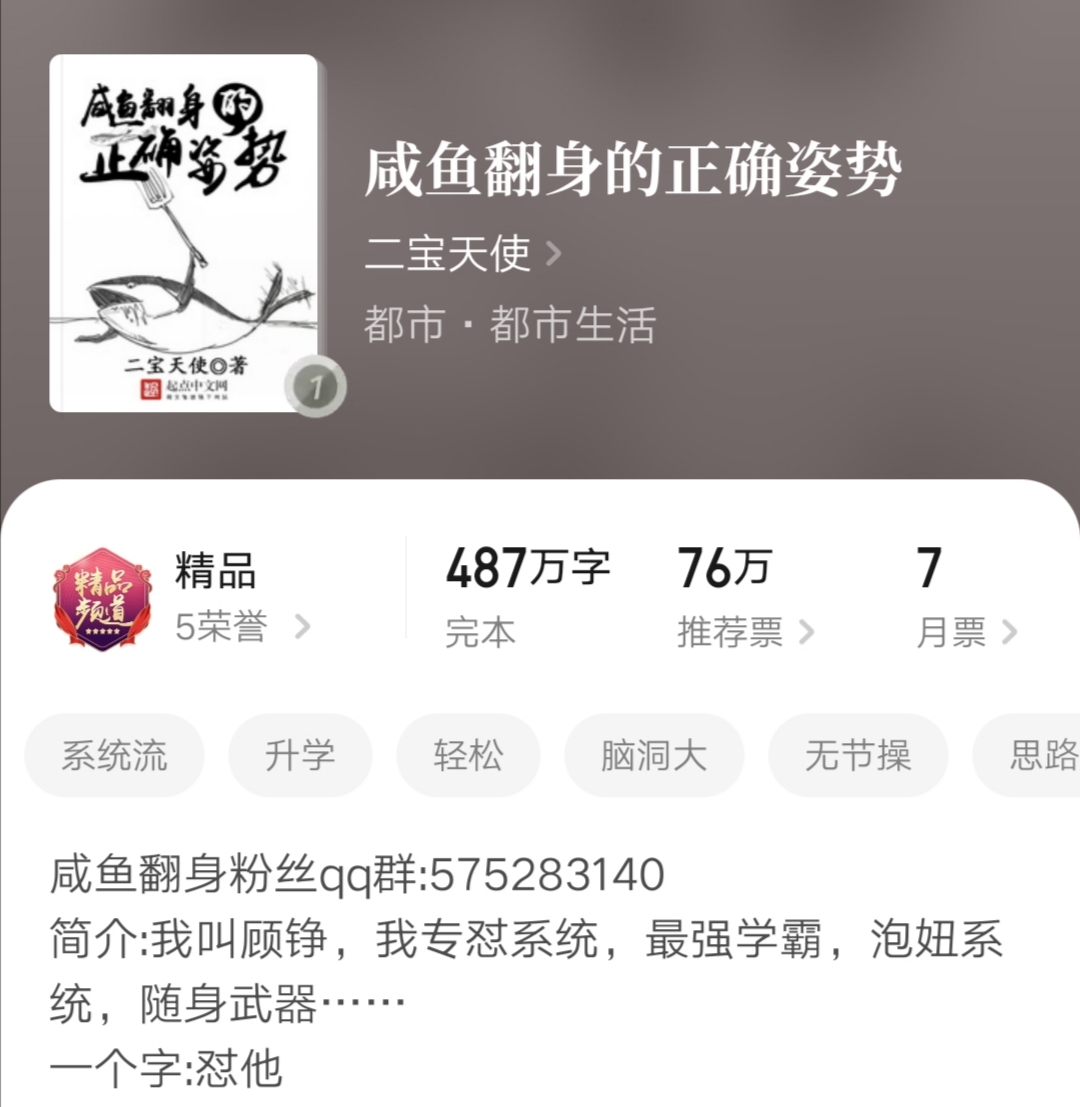Select the 升学 tag
This screenshot has width=1080, height=1107.
point(300,757)
